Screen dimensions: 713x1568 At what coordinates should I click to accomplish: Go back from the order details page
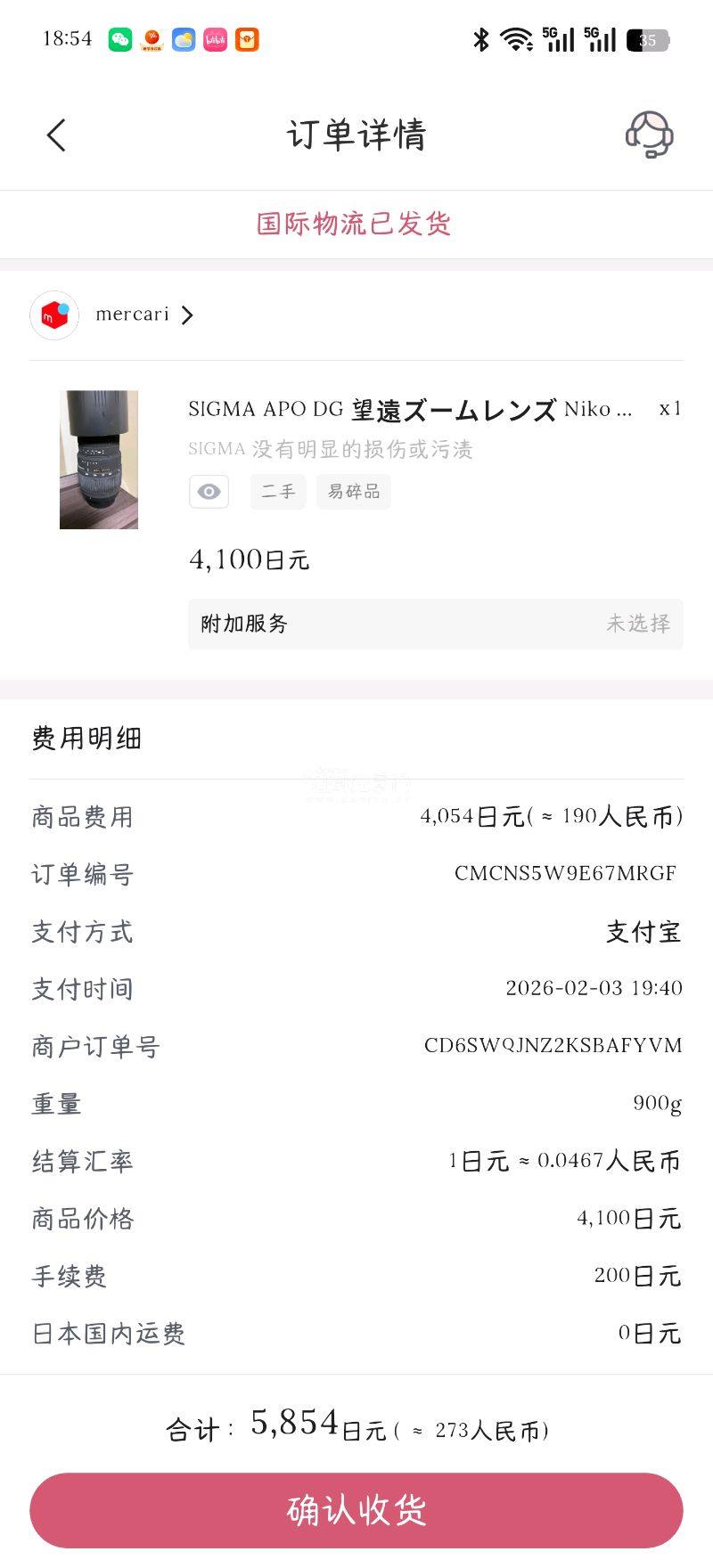[56, 135]
